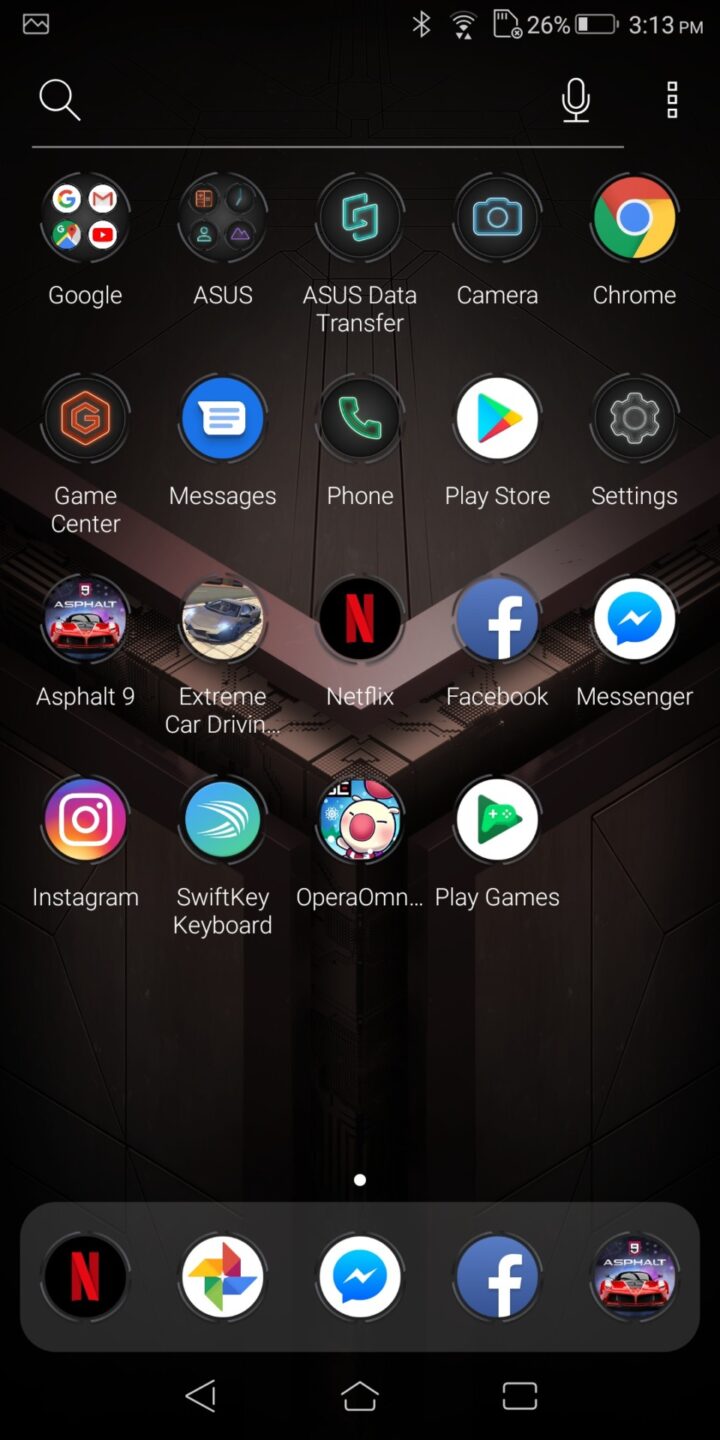Screen dimensions: 720x1440
Task: Open Game Center
Action: (x=85, y=418)
